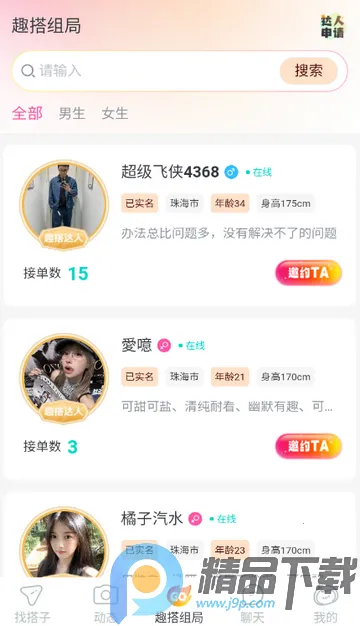Go to the 找搭子 tab
Screen dimensions: 360x626
point(32,604)
